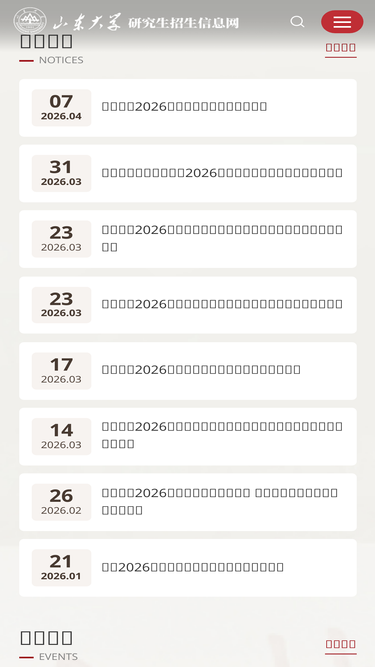375x667 pixels.
Task: Open the notice dated 21 2026.01
Action: tap(188, 567)
